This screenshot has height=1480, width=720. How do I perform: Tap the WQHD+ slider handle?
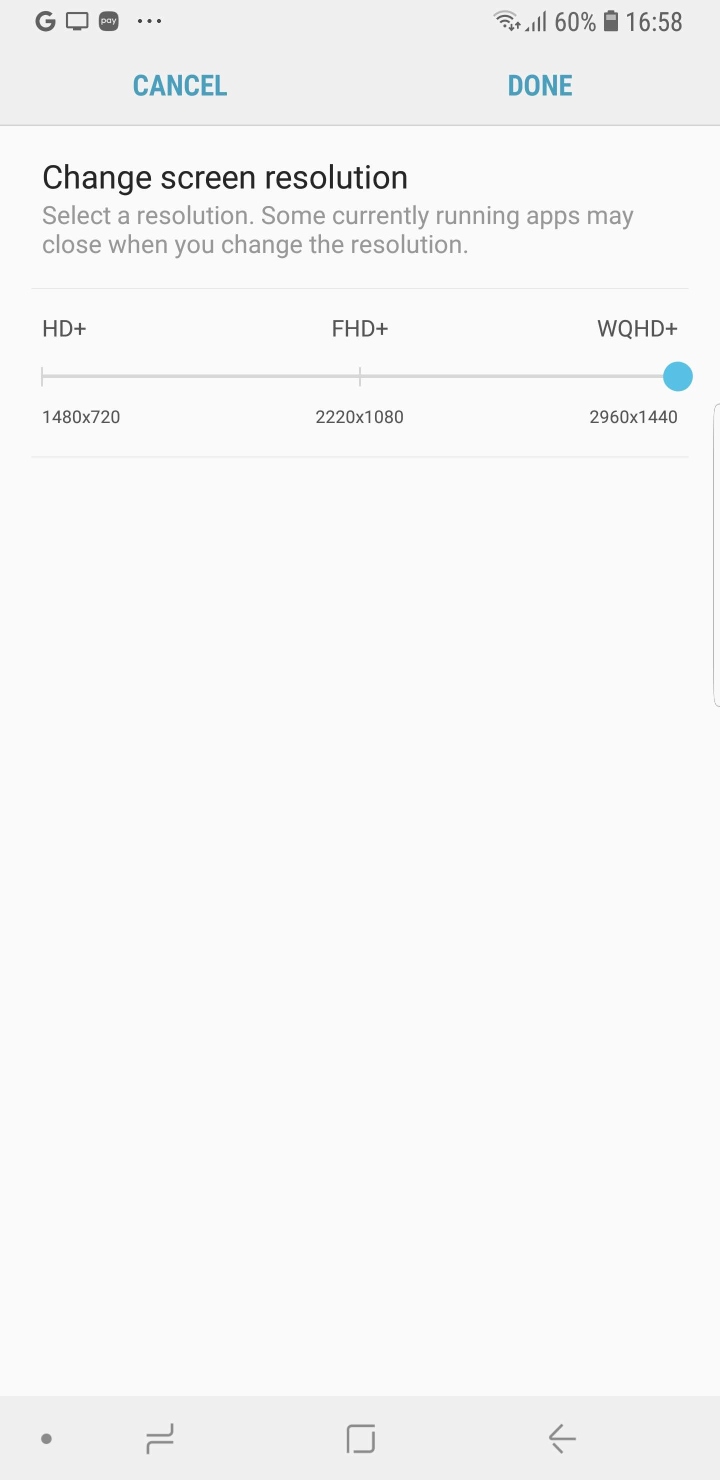(677, 377)
